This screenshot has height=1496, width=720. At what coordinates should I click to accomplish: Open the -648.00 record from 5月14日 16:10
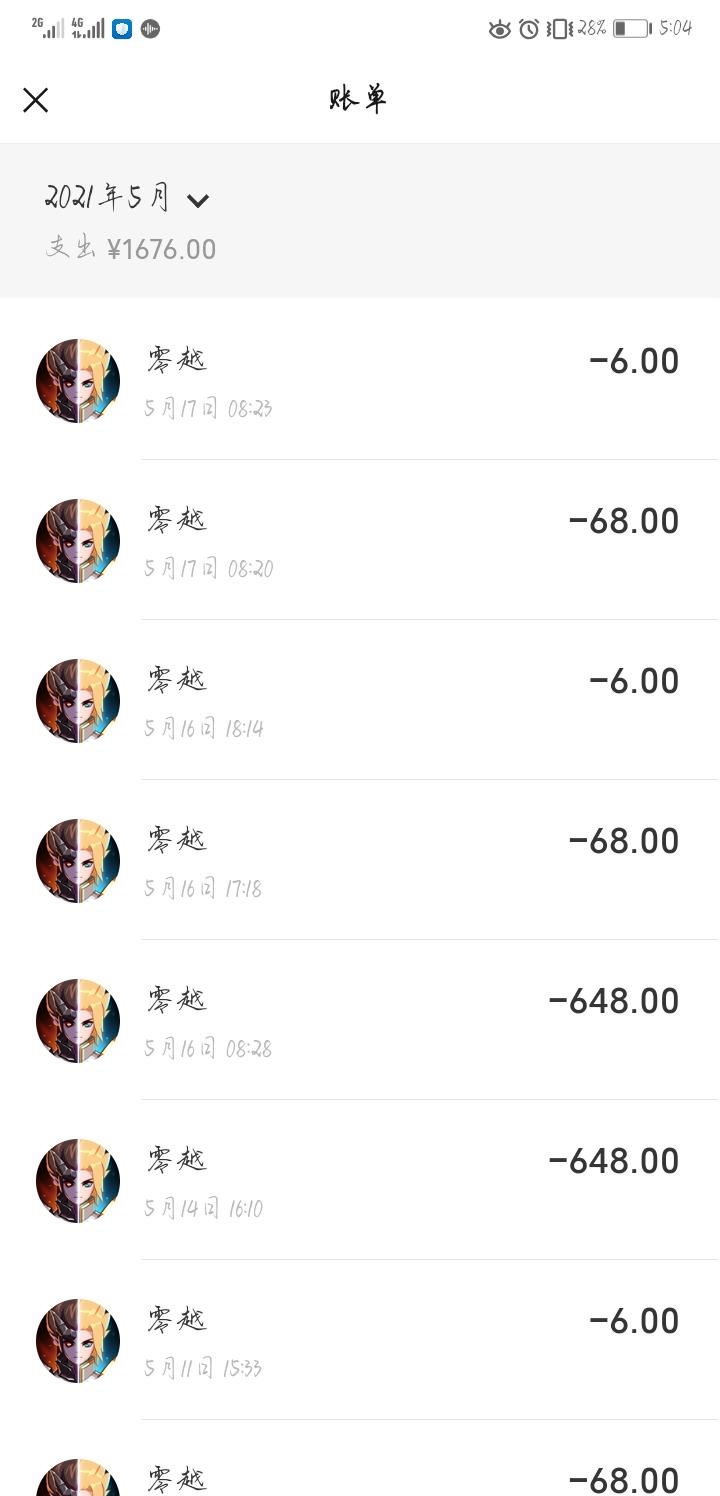360,1180
